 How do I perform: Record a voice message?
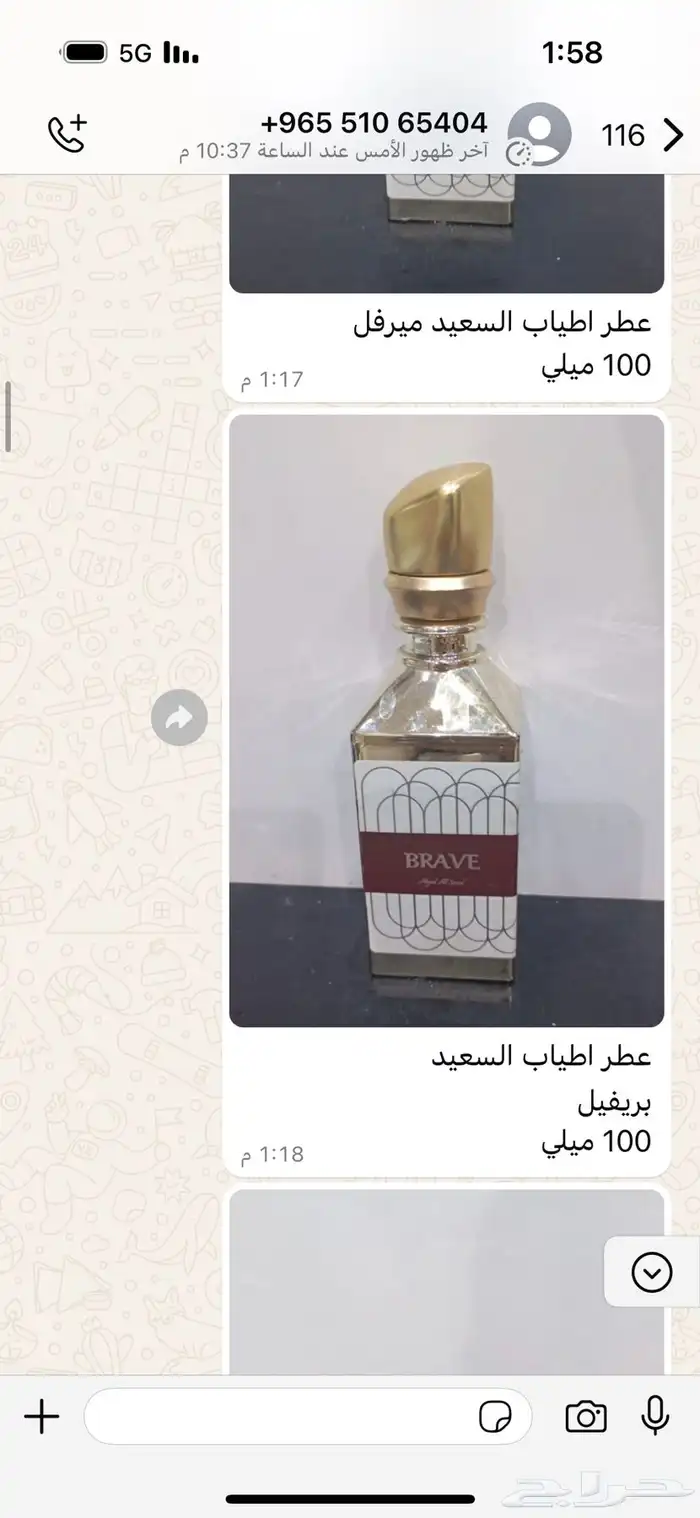[x=655, y=1416]
